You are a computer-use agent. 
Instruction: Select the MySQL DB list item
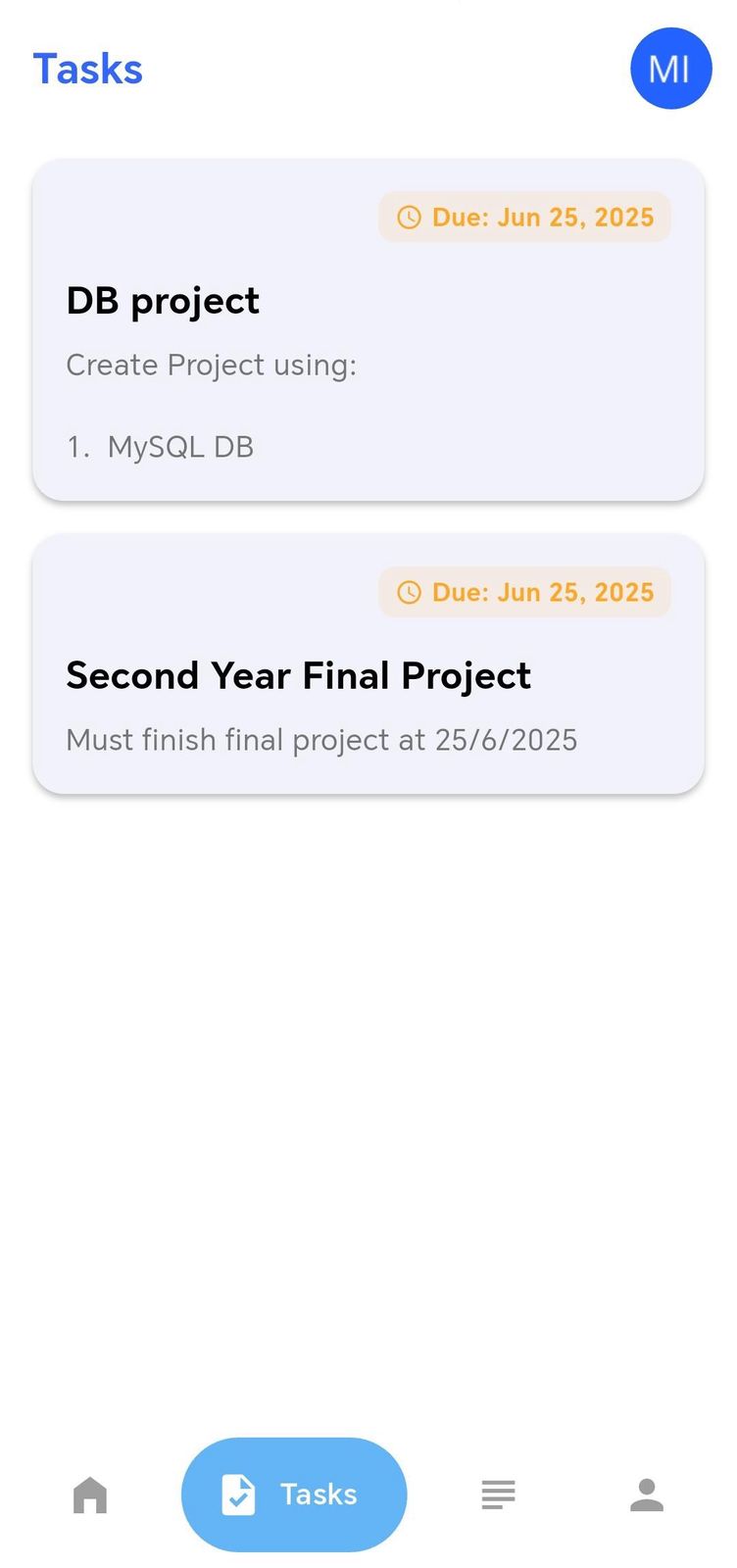(x=160, y=446)
